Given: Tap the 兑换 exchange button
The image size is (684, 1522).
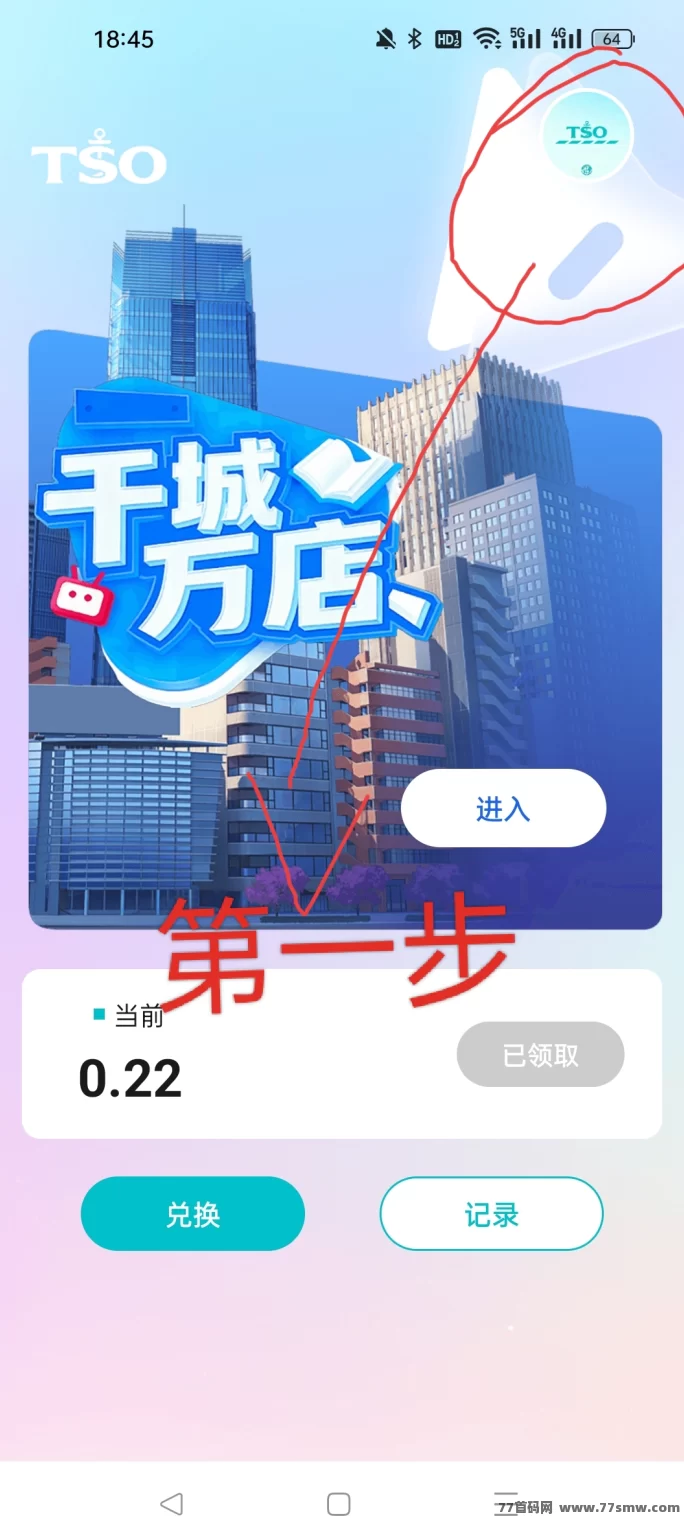Looking at the screenshot, I should click(192, 1213).
